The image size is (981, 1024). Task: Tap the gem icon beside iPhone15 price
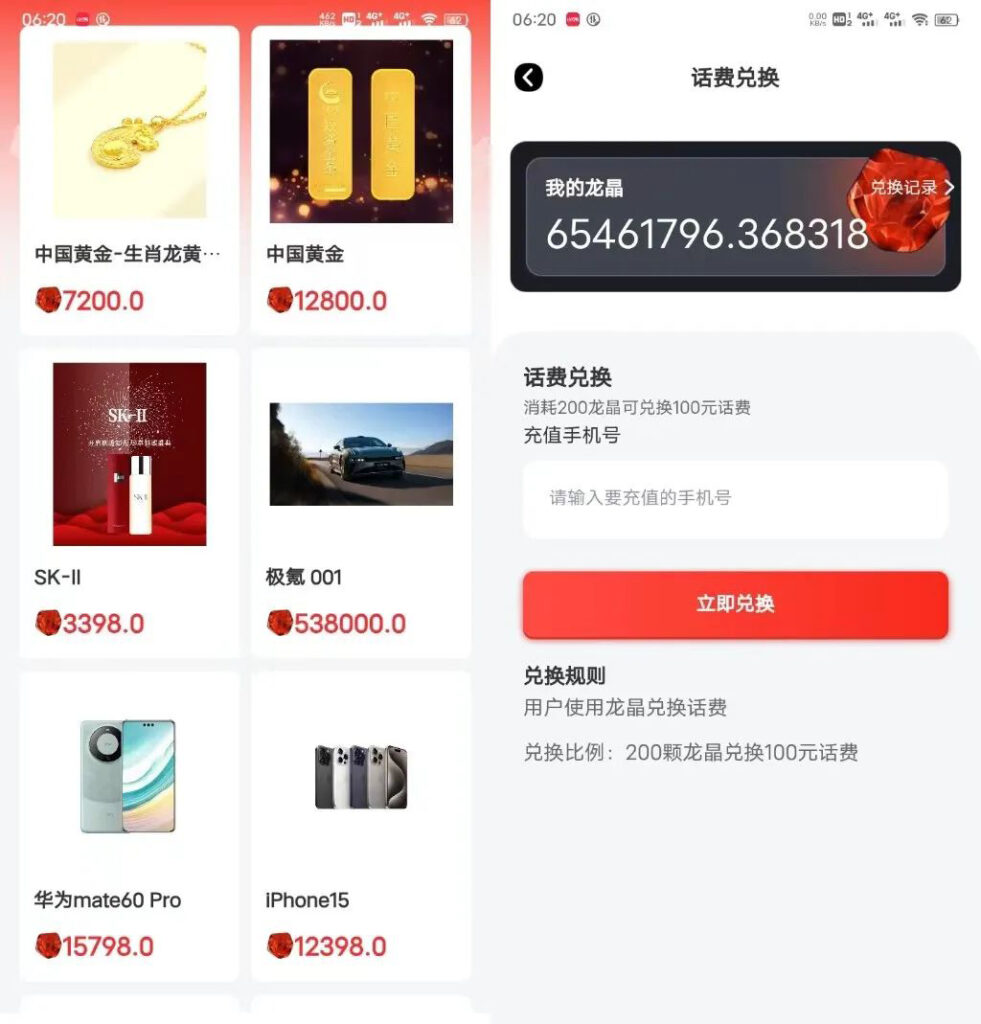click(x=278, y=946)
